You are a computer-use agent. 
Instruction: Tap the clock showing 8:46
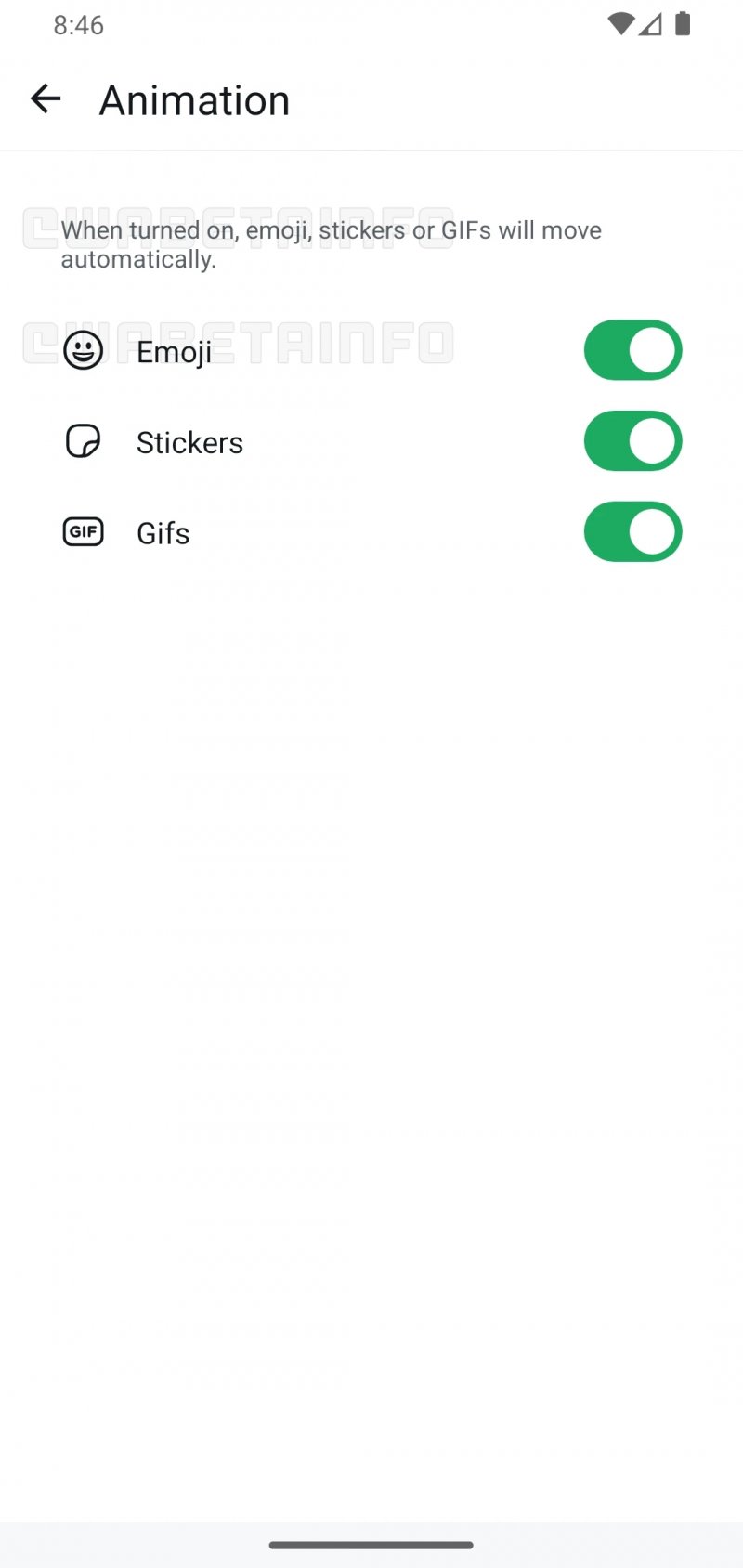click(x=79, y=25)
